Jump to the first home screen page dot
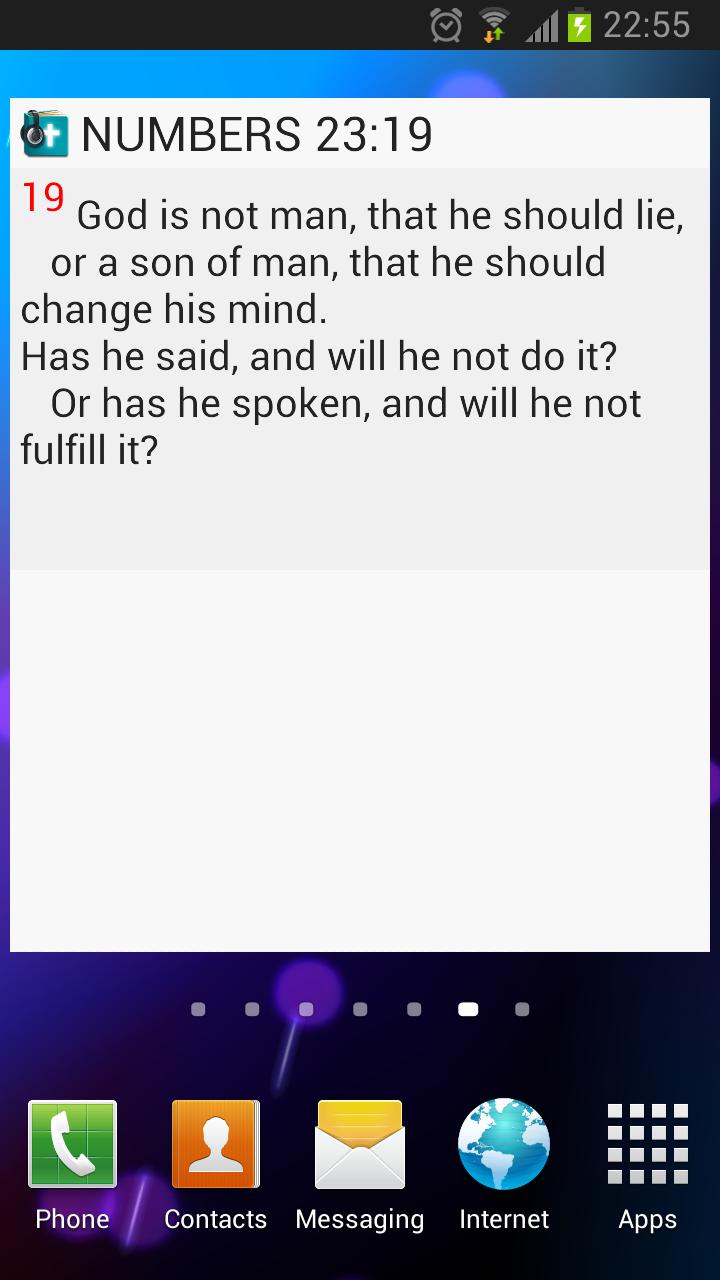 pyautogui.click(x=197, y=1009)
